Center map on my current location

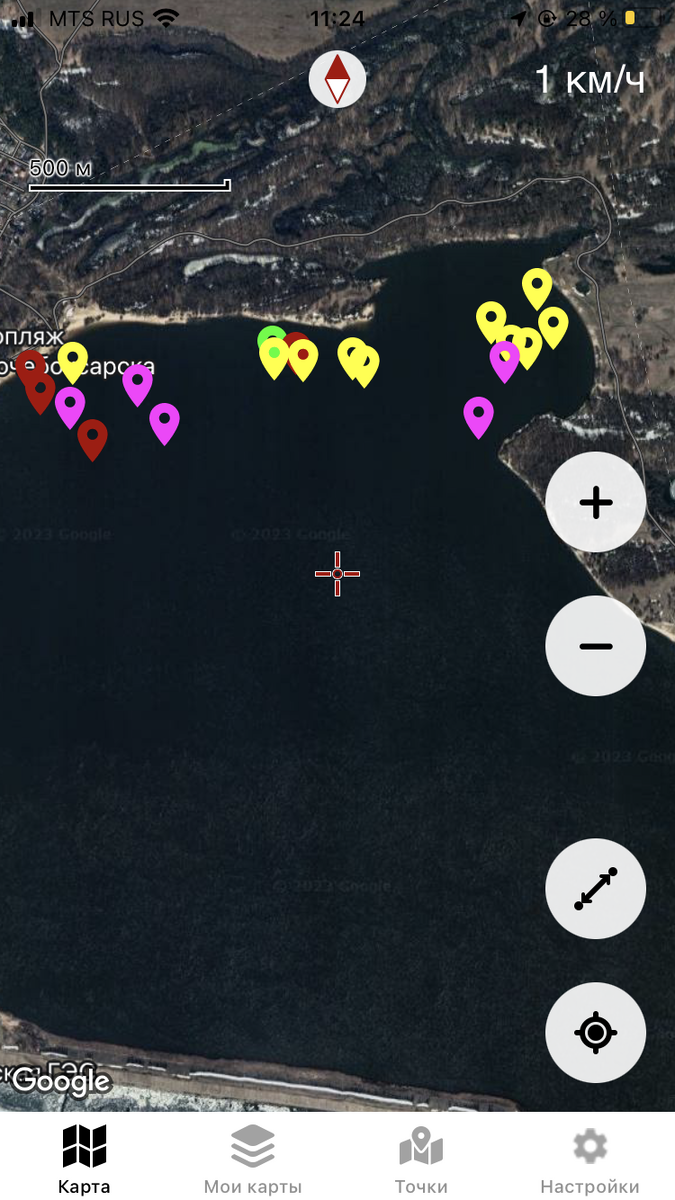point(595,1032)
